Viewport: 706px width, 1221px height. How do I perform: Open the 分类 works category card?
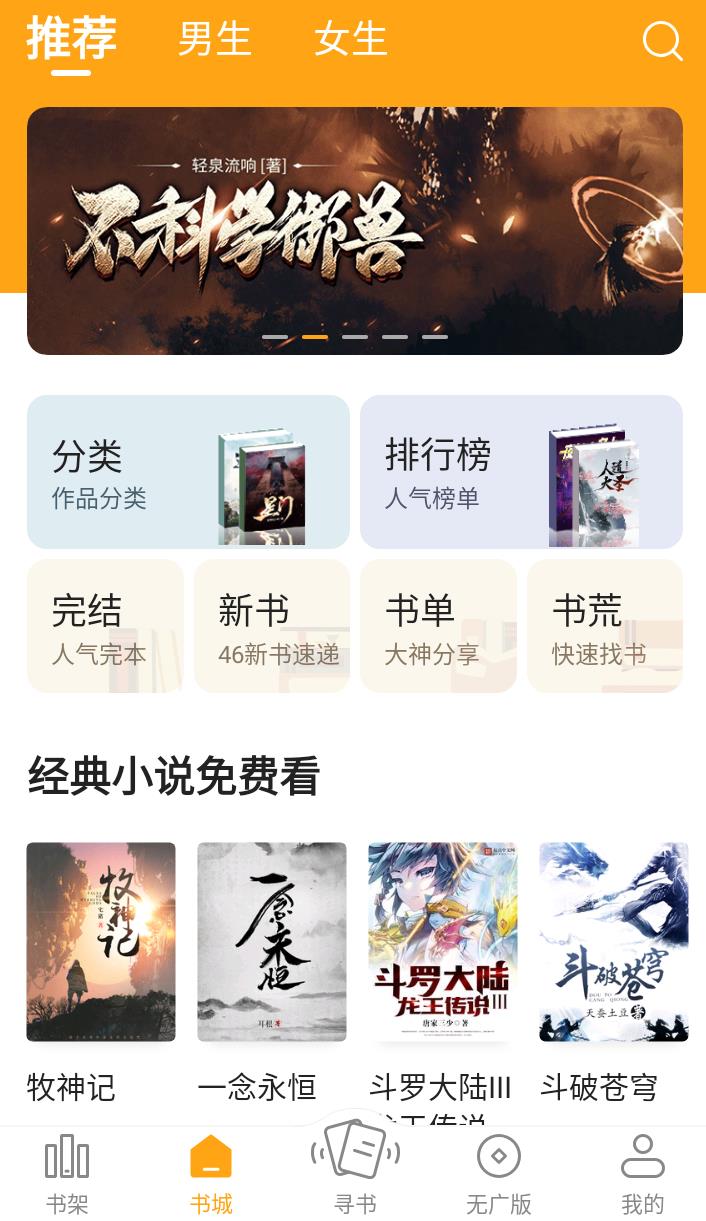click(x=188, y=472)
